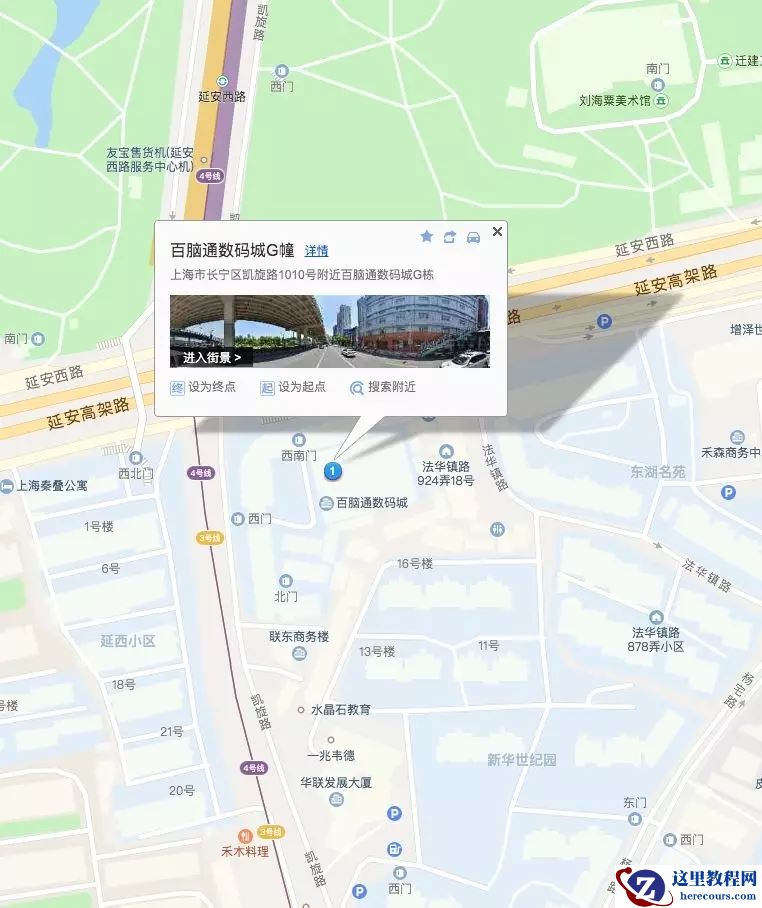Set this place as destination (设为终点)

pyautogui.click(x=203, y=387)
